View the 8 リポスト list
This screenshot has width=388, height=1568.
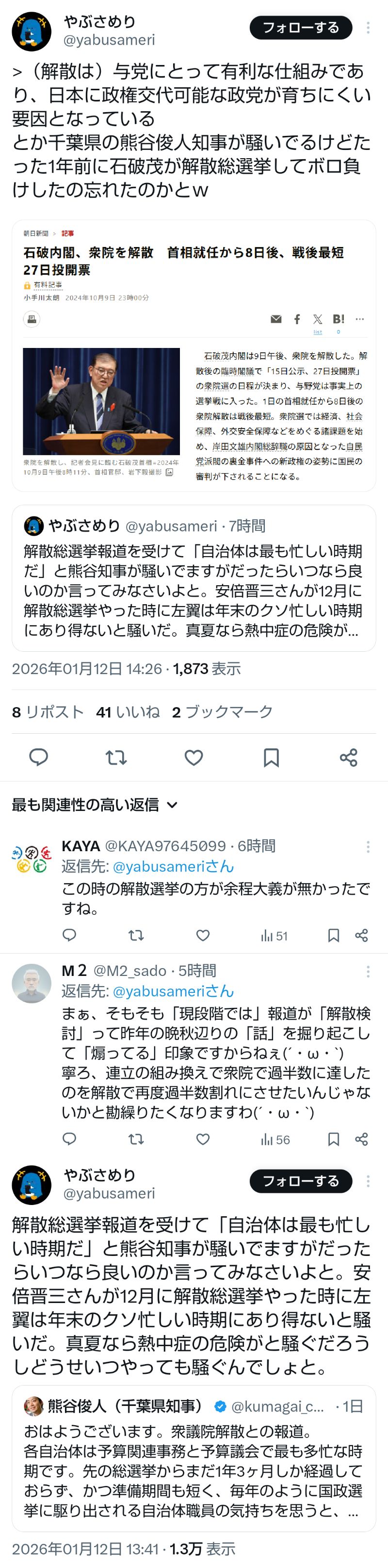(x=48, y=711)
